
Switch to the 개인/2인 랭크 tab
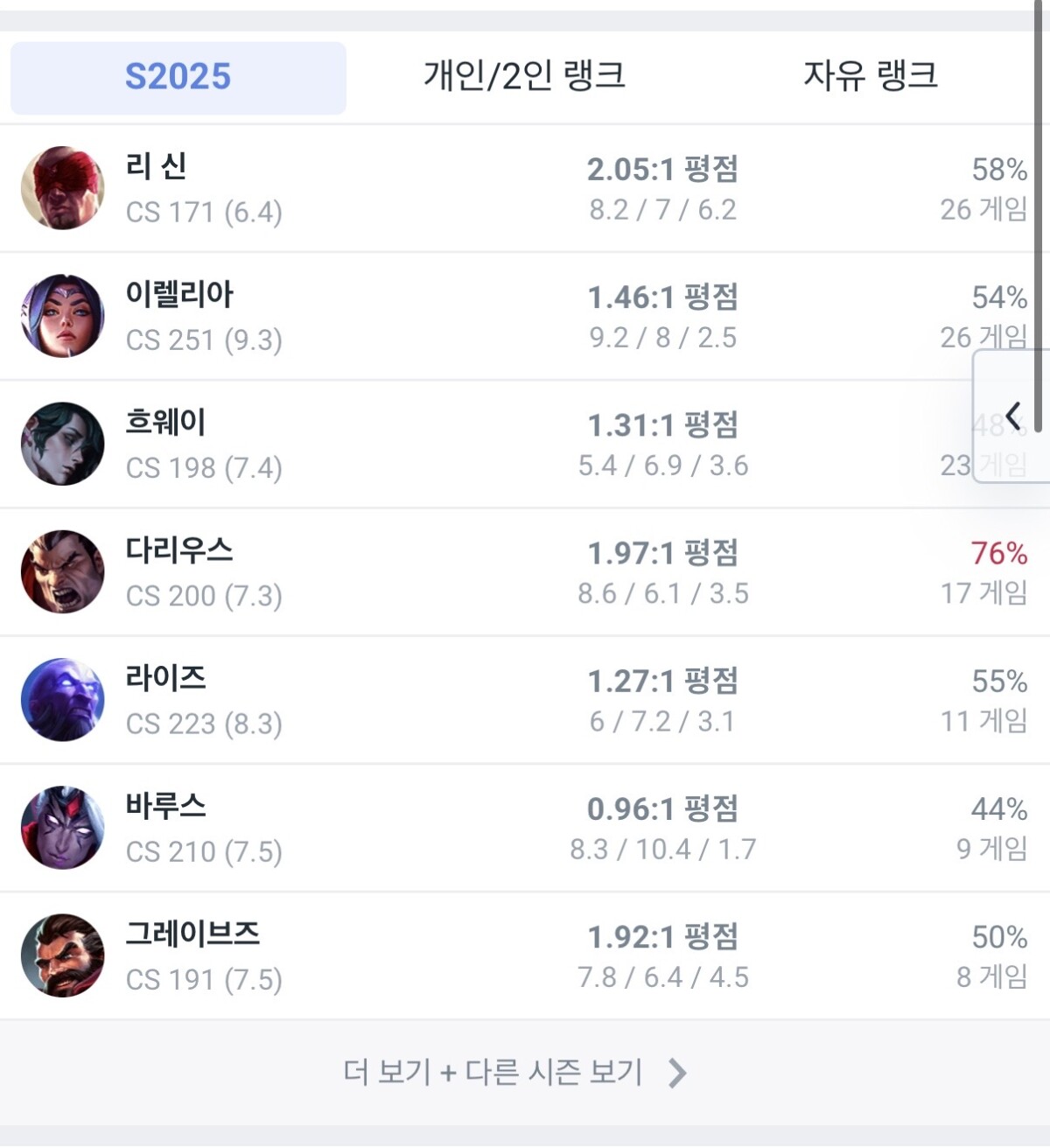pos(524,77)
